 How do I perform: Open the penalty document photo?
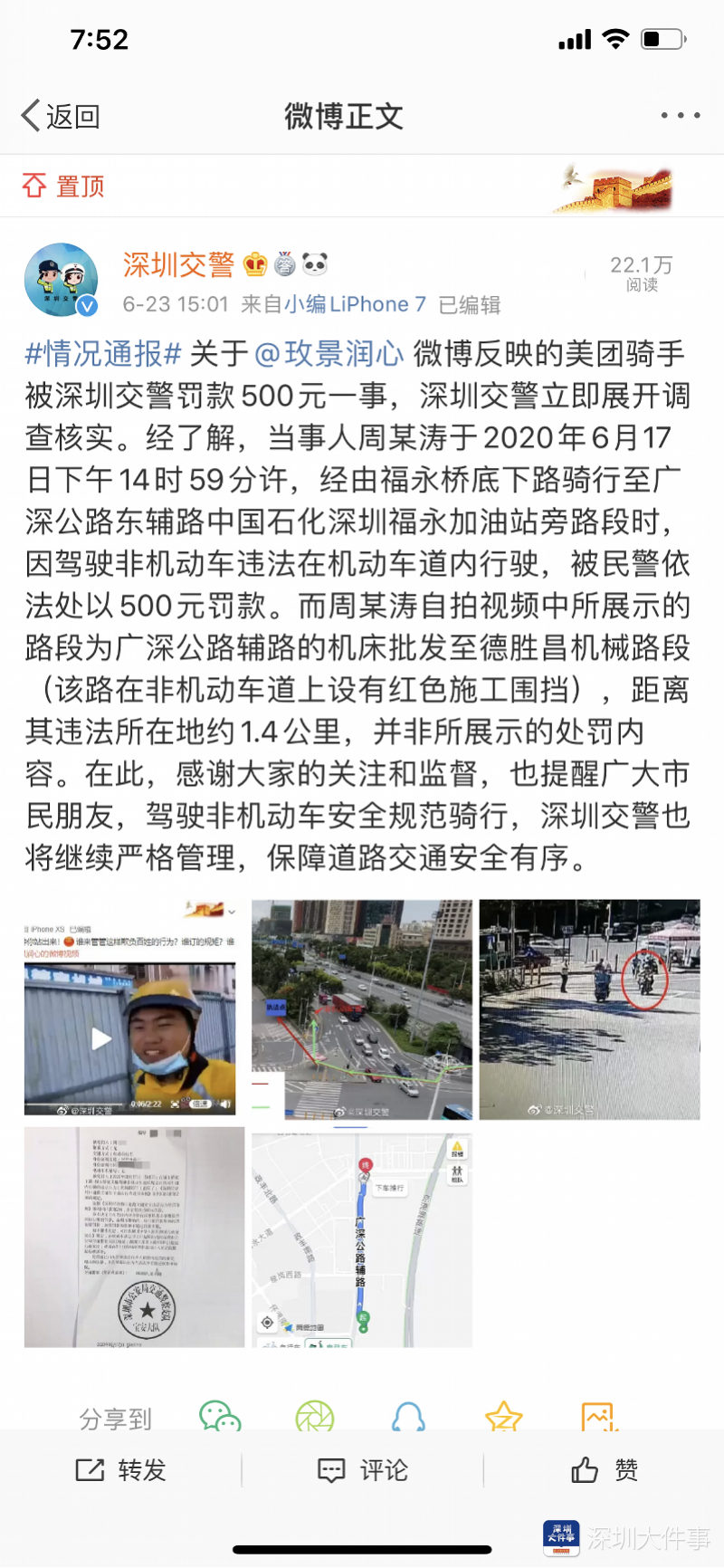pyautogui.click(x=133, y=1237)
